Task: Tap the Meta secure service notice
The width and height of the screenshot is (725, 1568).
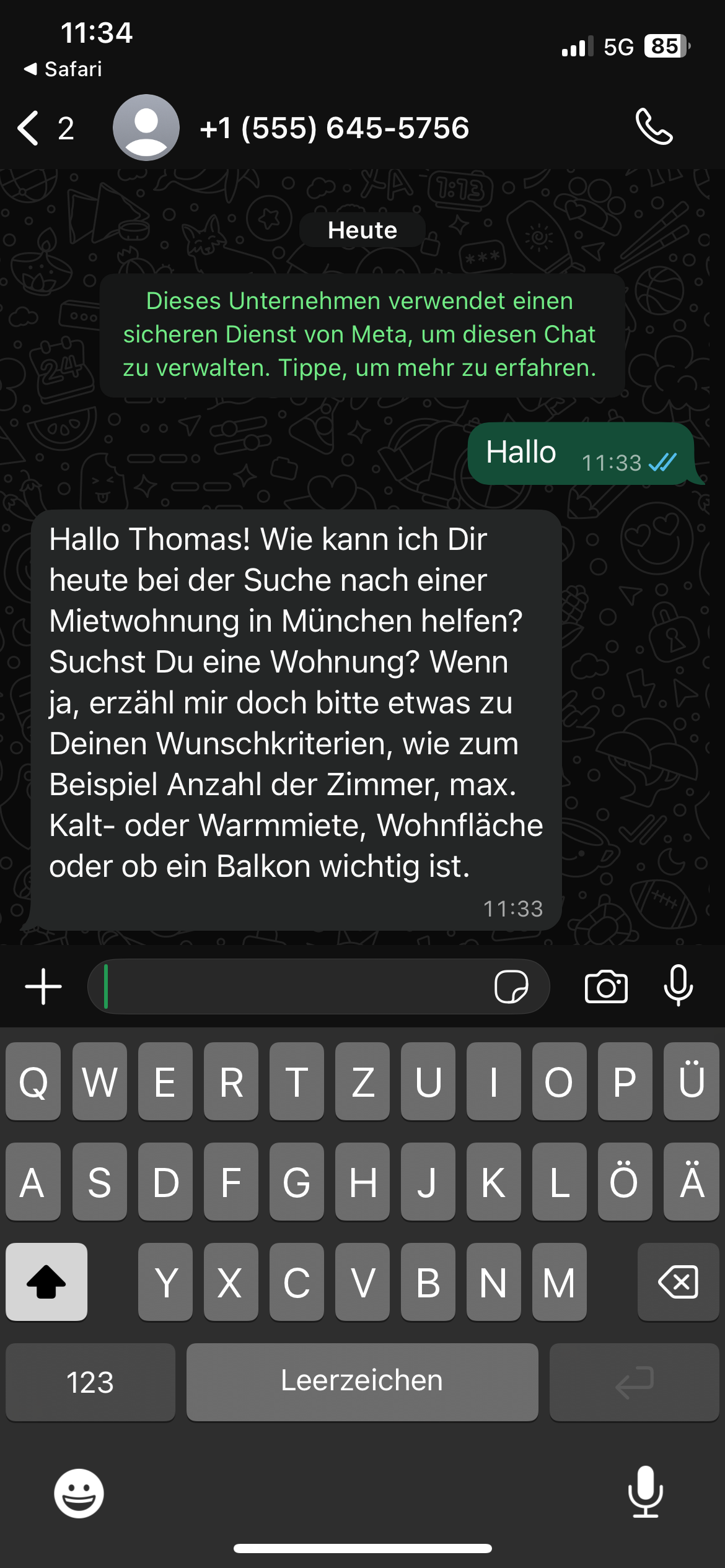Action: click(361, 335)
